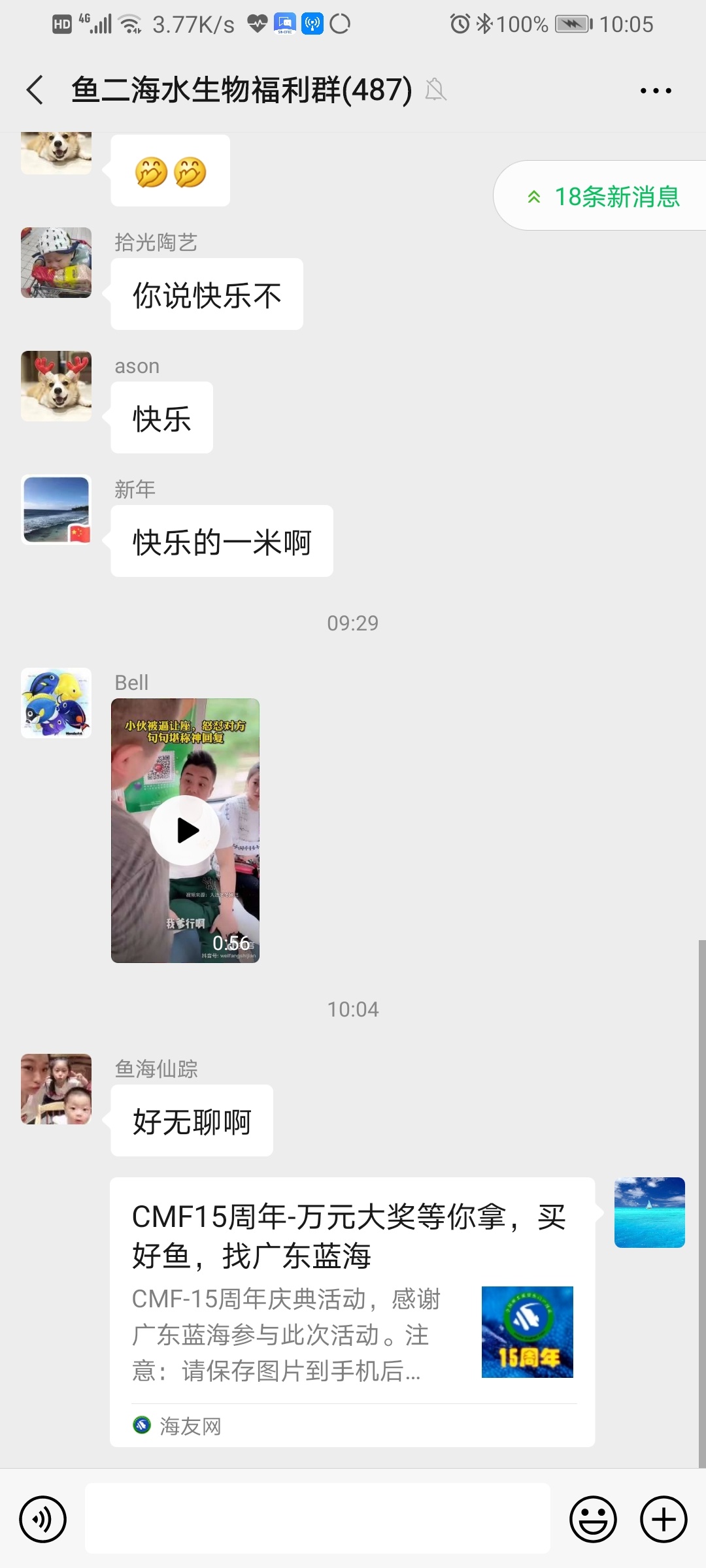View ason's profile avatar
The width and height of the screenshot is (706, 1568).
point(56,386)
